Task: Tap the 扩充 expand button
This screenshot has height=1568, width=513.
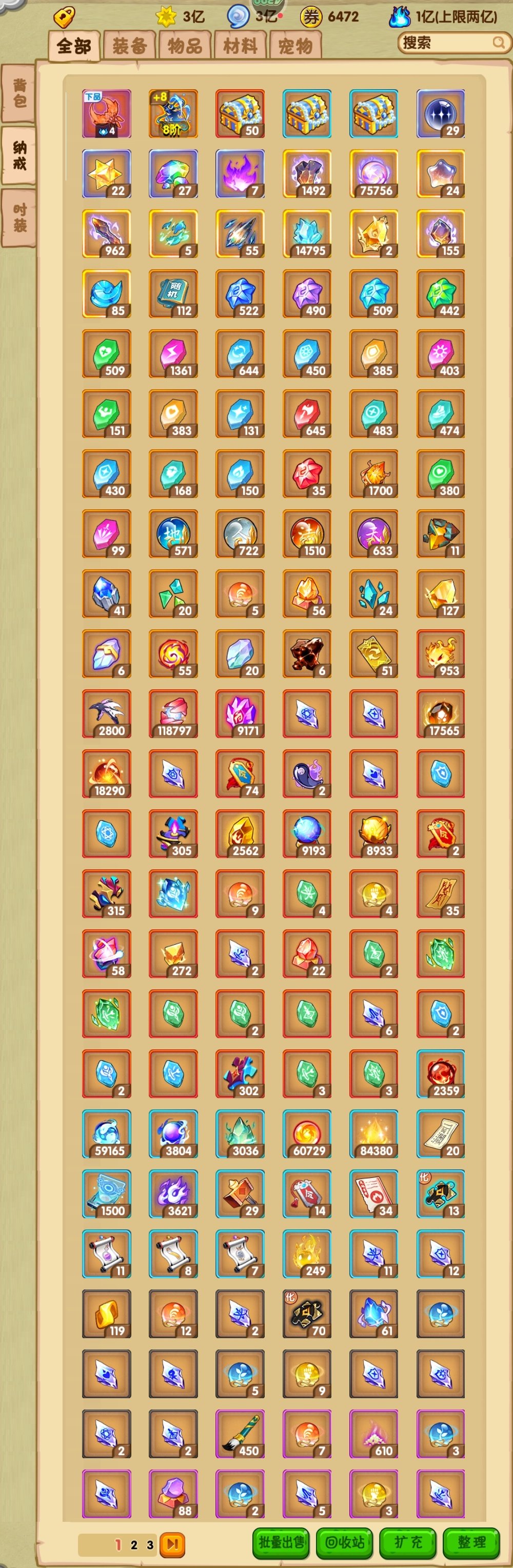Action: (x=408, y=1541)
